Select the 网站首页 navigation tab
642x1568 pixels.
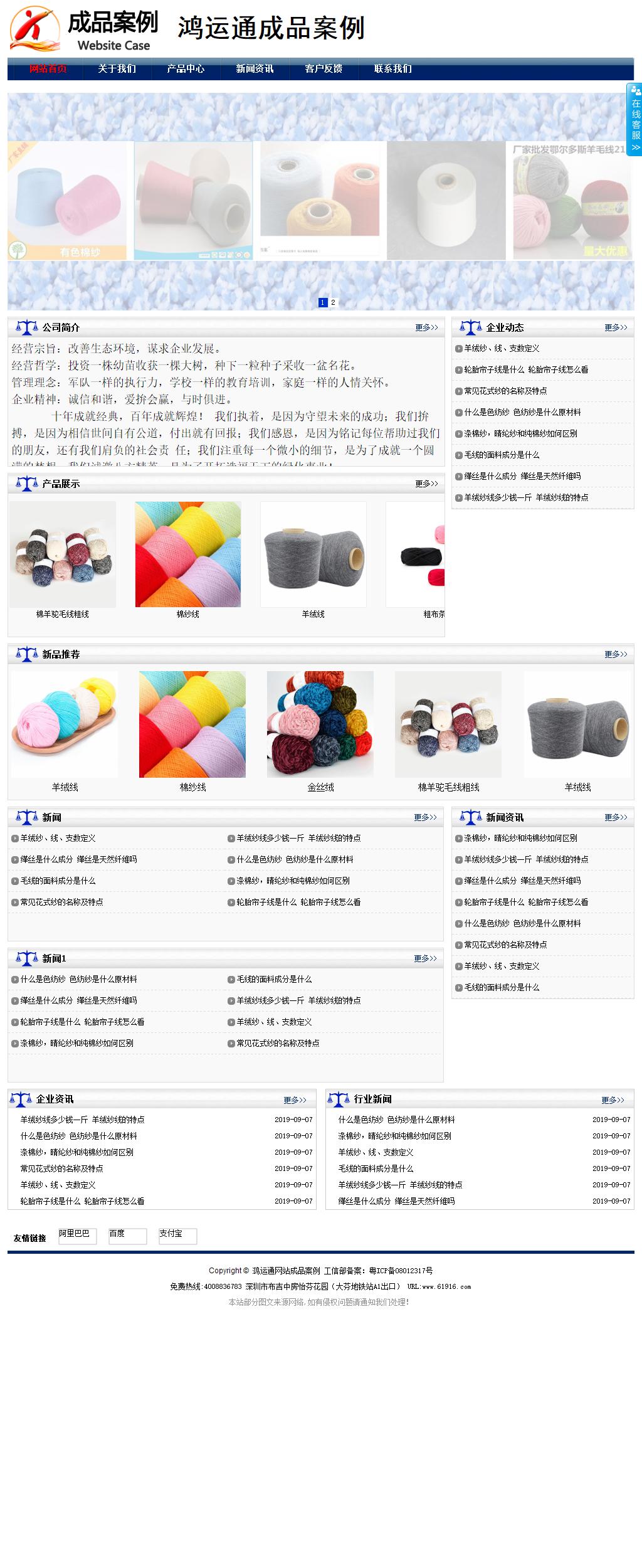pyautogui.click(x=50, y=70)
